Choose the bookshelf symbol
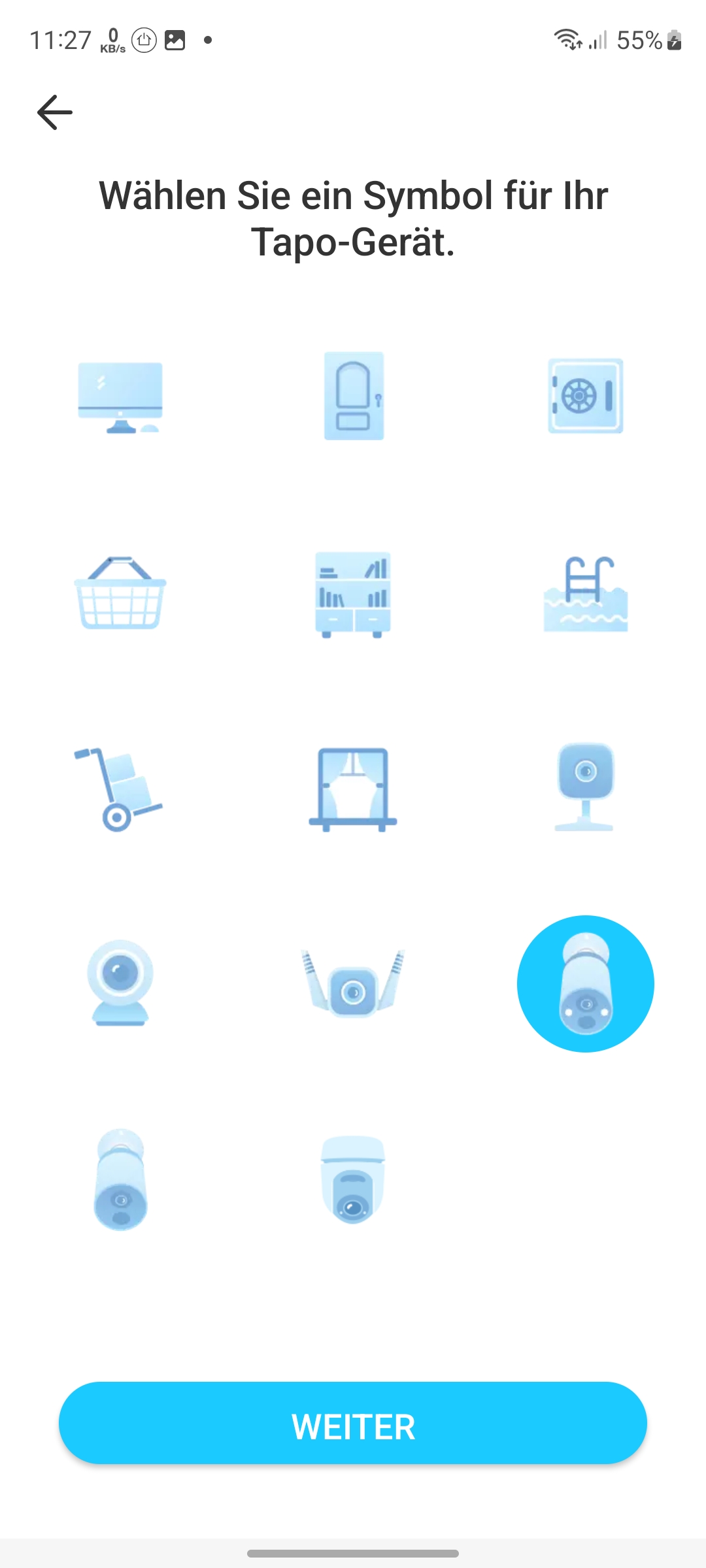 (x=353, y=594)
